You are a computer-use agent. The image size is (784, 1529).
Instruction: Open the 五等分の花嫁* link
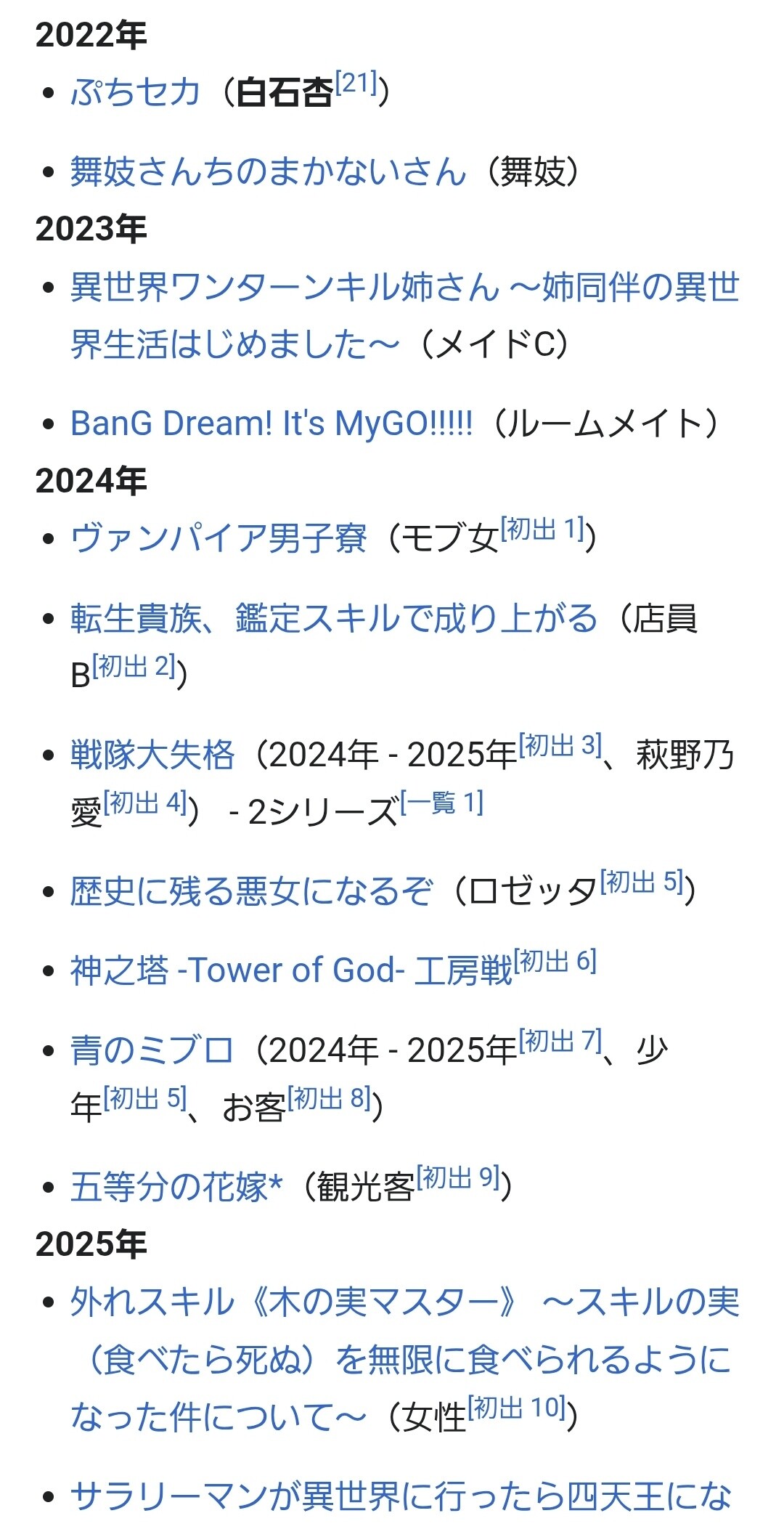click(176, 1187)
